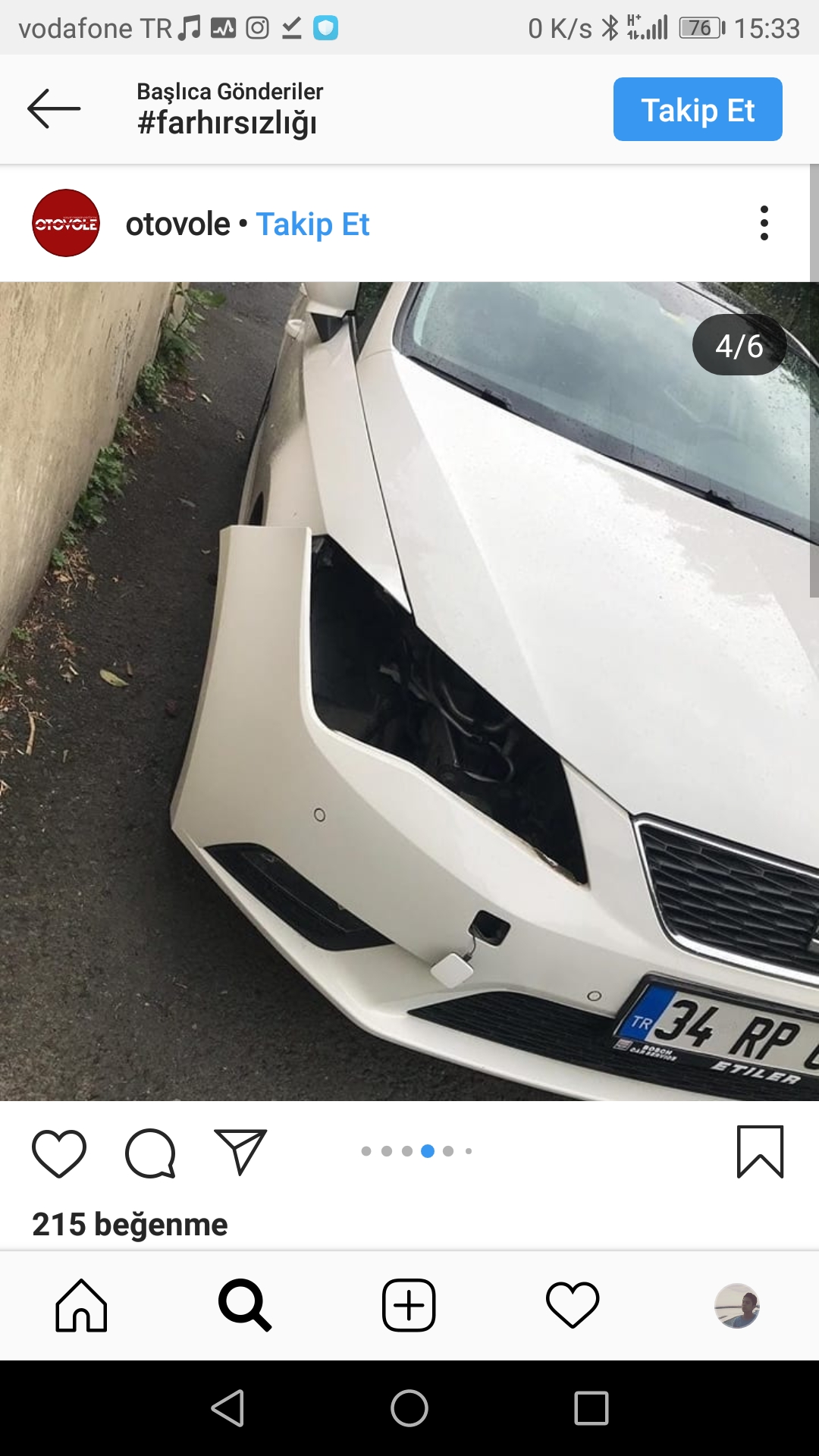Screen dimensions: 819x1456
Task: Open the Activity heart tab
Action: coord(573,1306)
